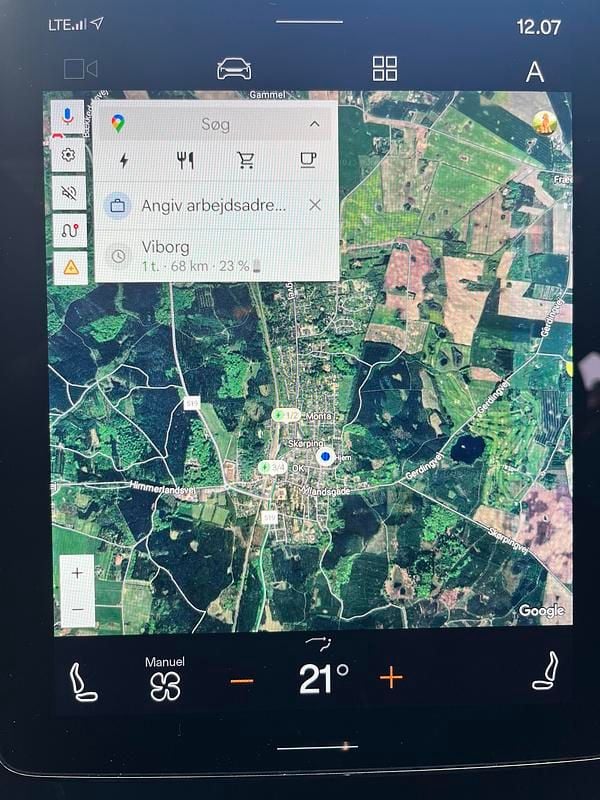Zoom out on the map
600x800 pixels.
[x=77, y=609]
